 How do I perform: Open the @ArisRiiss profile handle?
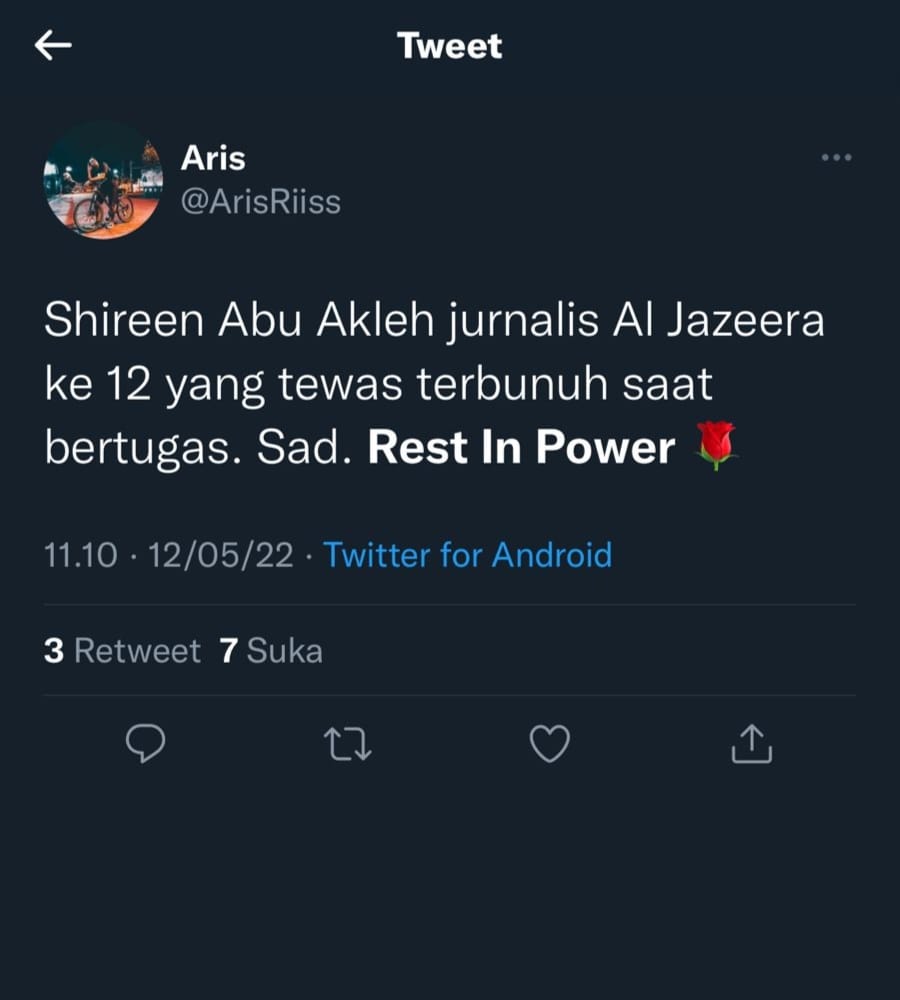(261, 202)
